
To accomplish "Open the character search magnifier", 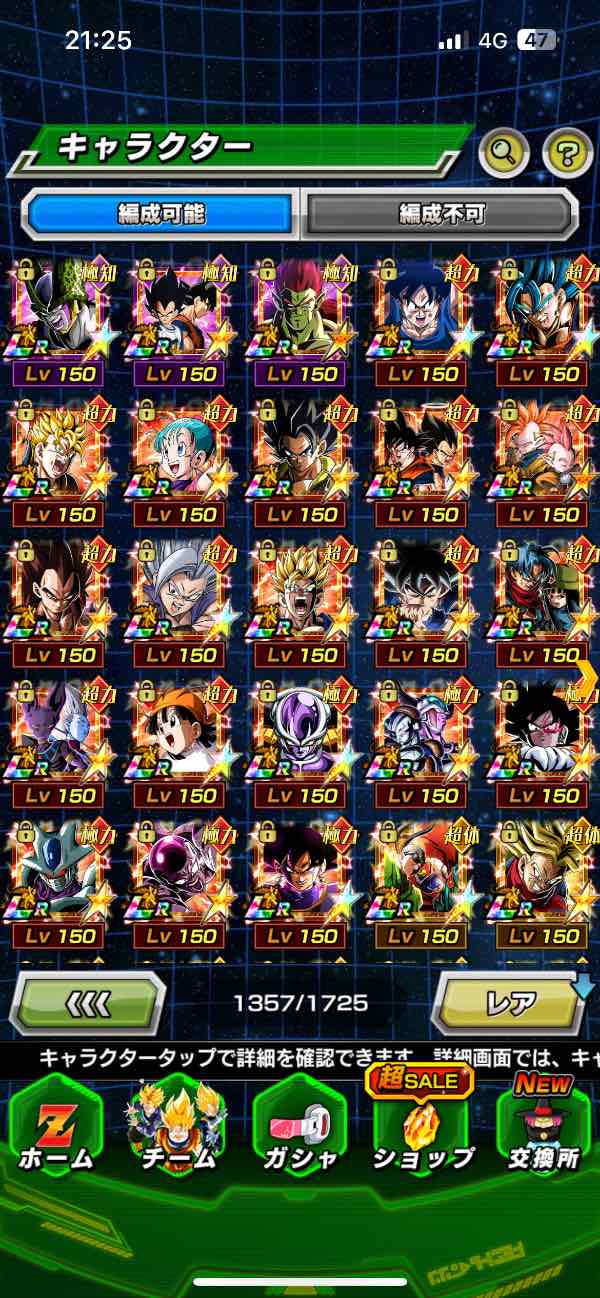I will 504,153.
